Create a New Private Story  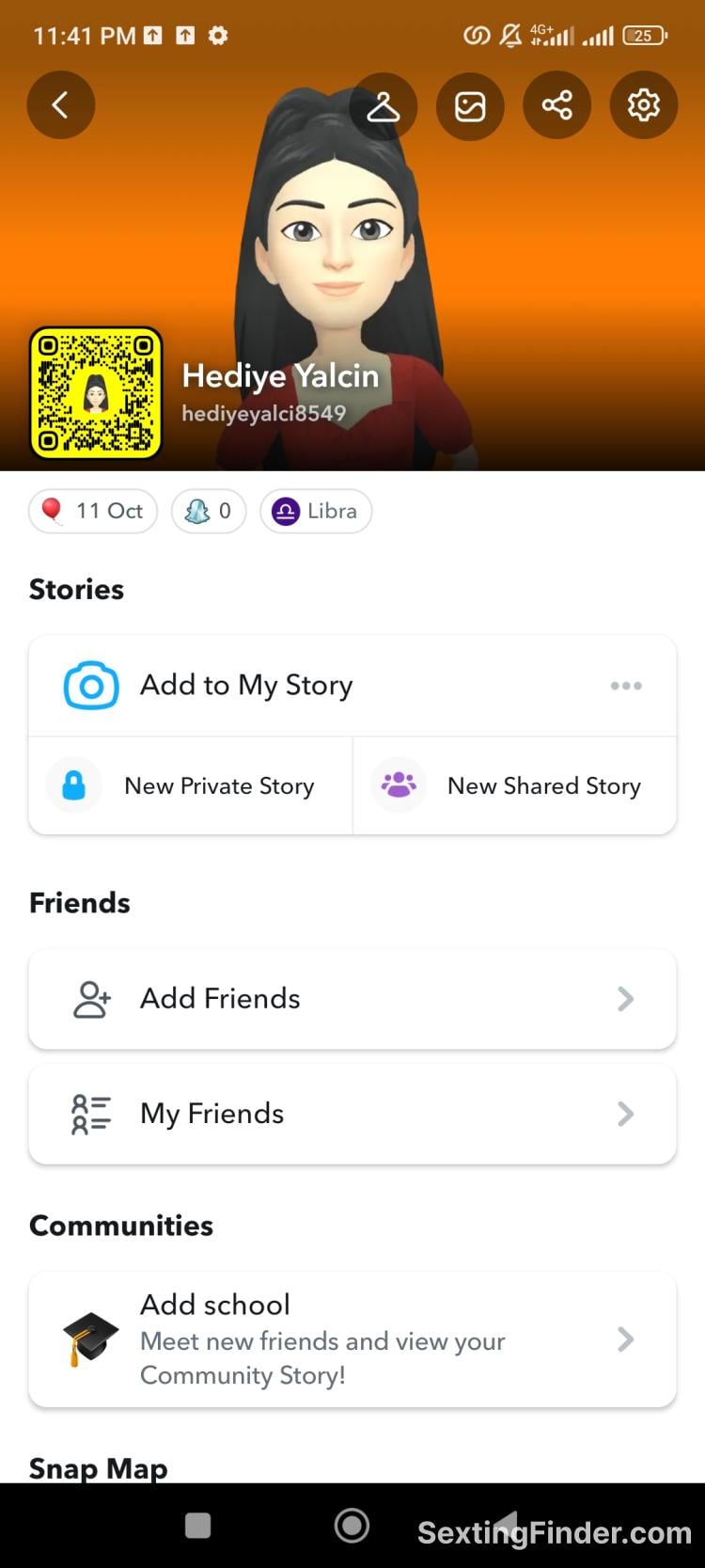point(191,785)
